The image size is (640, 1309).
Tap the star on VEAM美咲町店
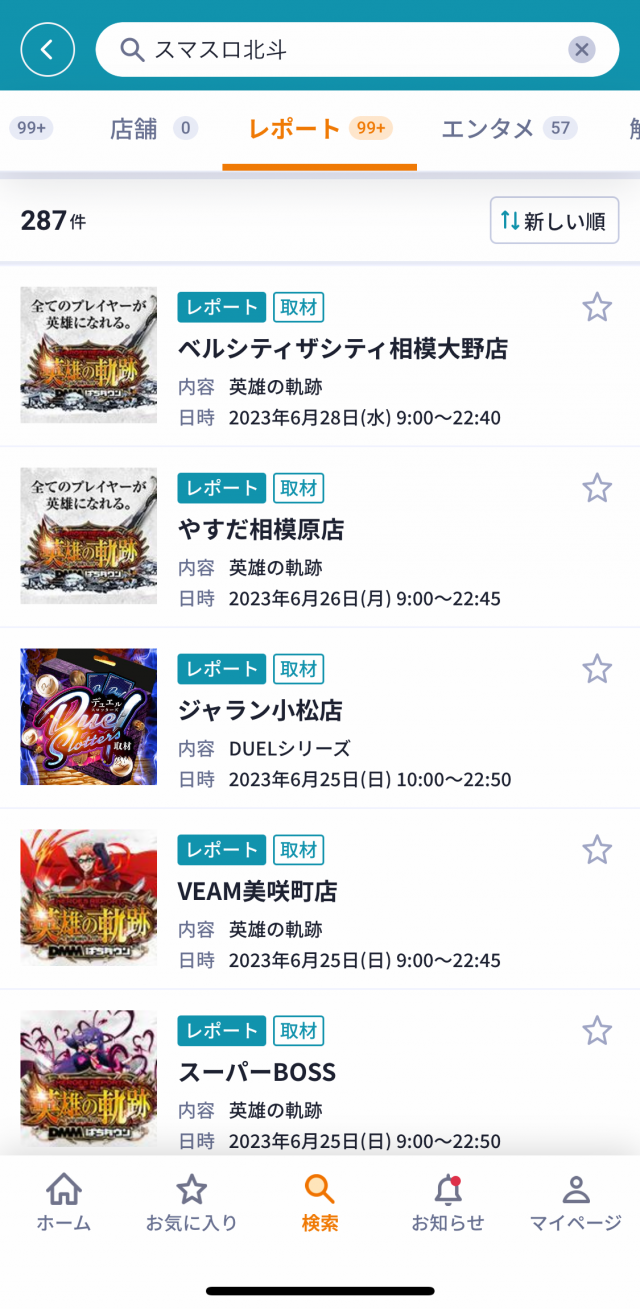click(x=597, y=850)
